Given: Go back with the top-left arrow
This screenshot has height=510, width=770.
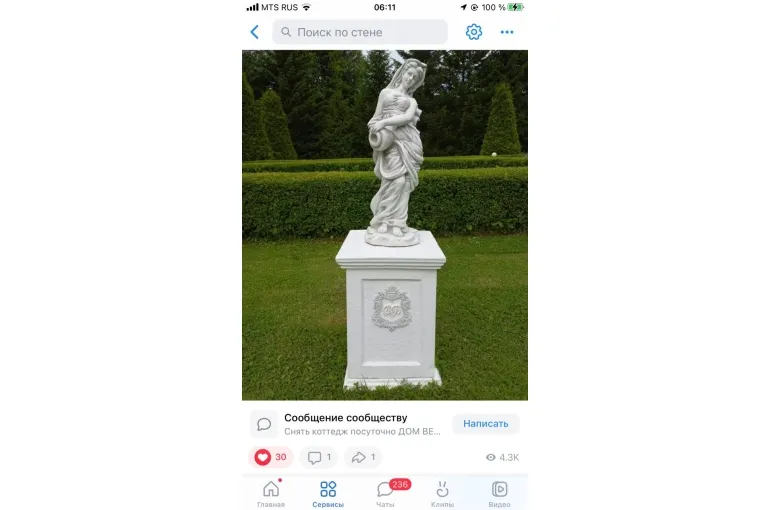Looking at the screenshot, I should 254,32.
